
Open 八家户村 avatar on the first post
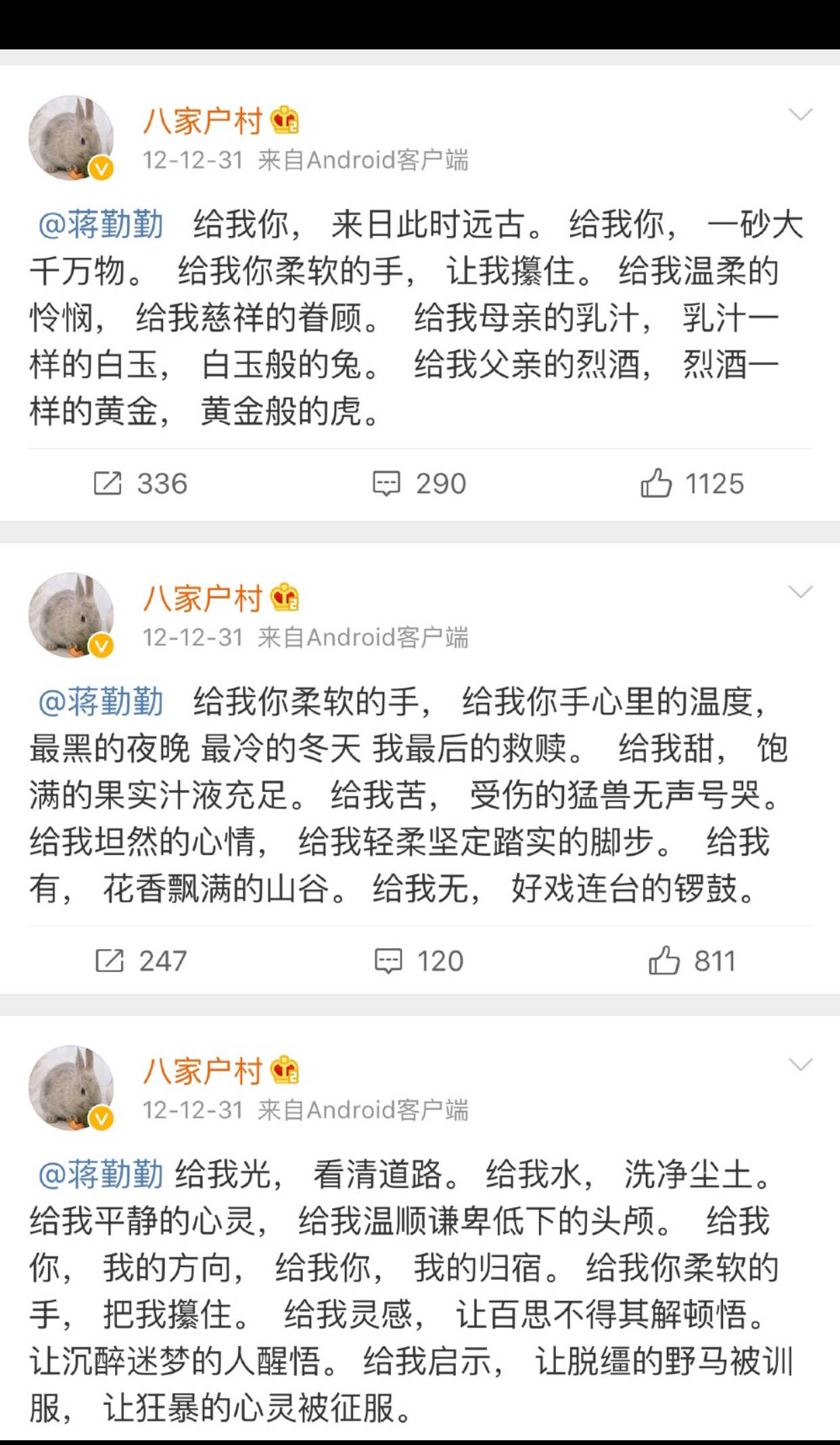coord(71,138)
